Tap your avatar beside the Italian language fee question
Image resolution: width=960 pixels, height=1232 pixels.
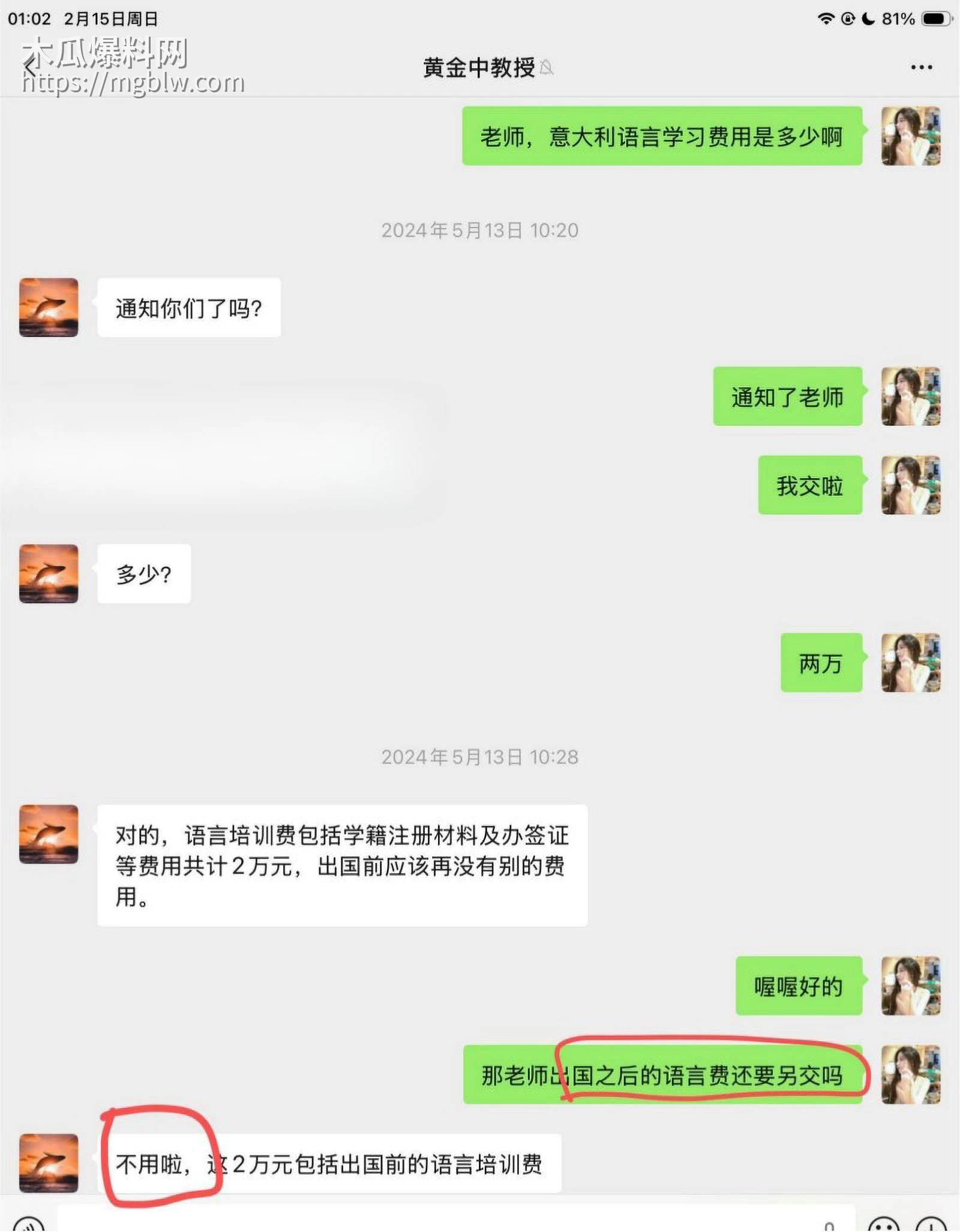(911, 137)
